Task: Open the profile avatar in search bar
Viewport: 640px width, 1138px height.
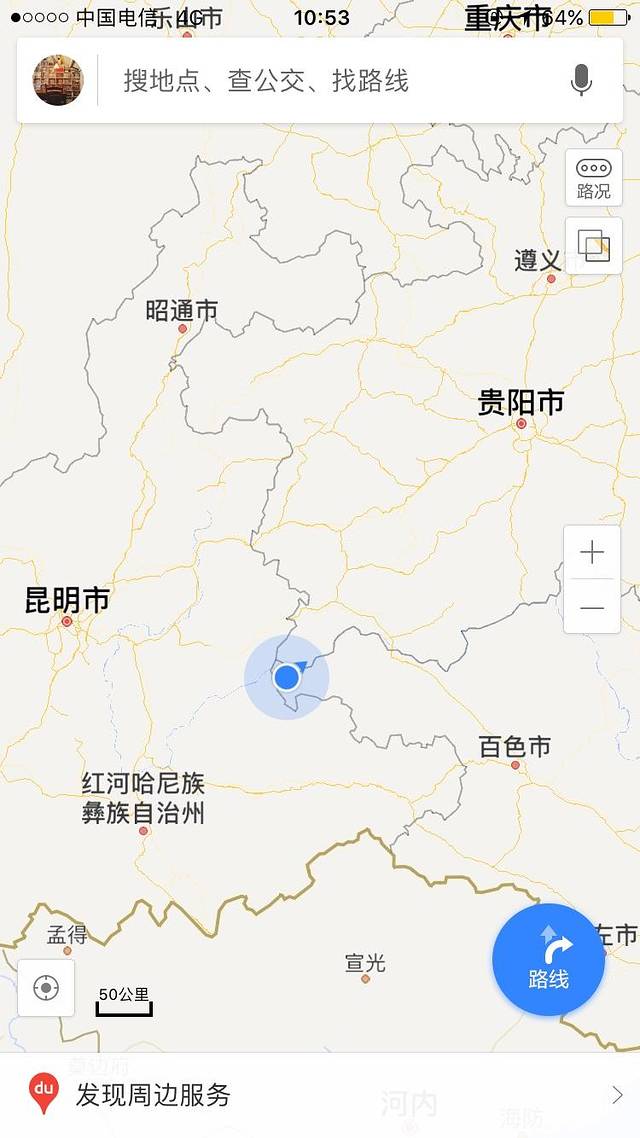Action: click(x=58, y=80)
